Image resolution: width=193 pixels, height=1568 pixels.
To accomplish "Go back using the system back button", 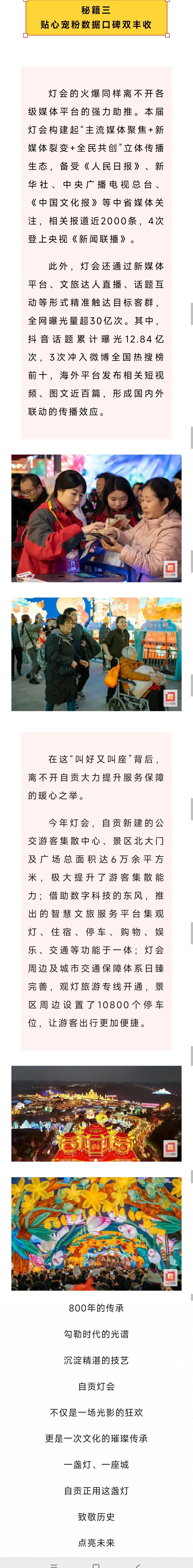I will point(138,1565).
